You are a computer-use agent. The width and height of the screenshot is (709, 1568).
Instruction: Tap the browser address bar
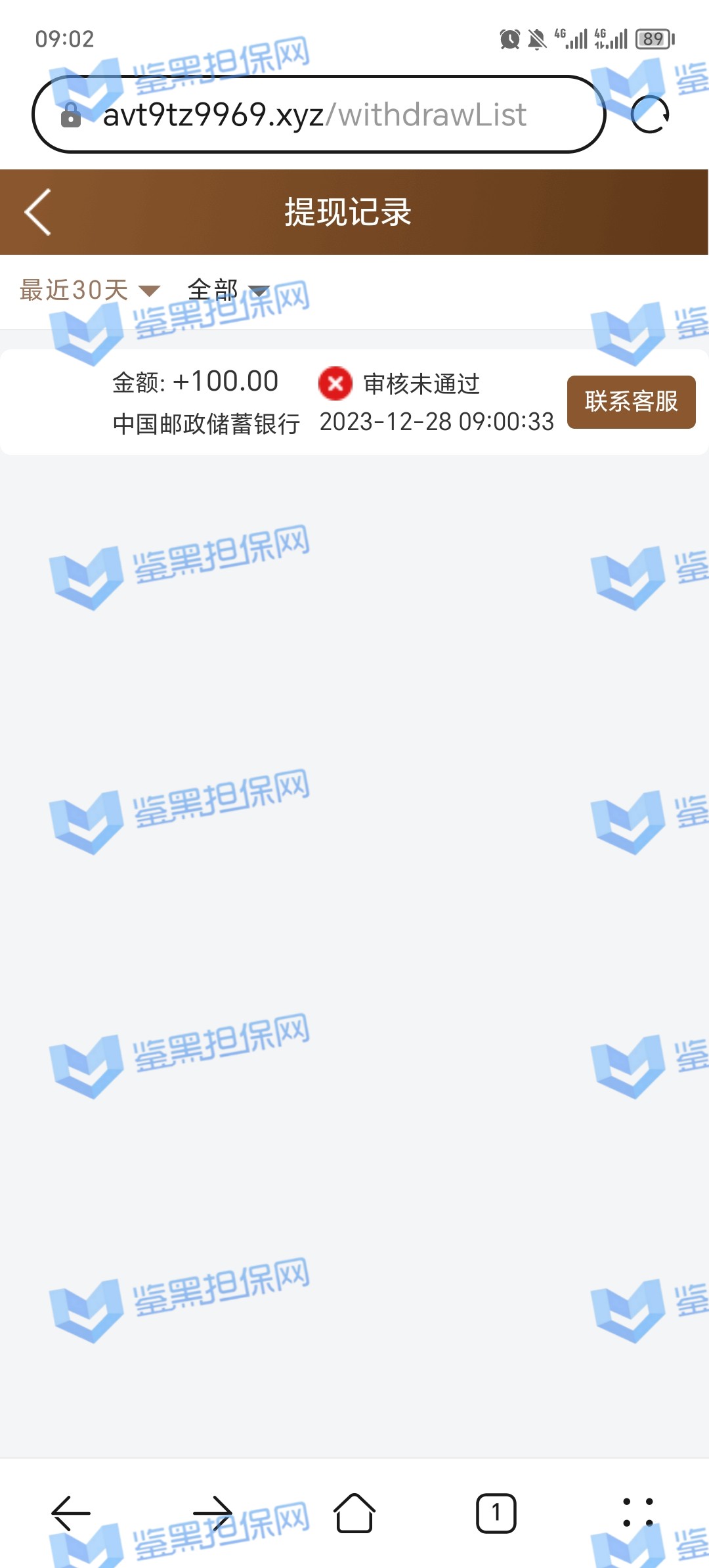(315, 115)
